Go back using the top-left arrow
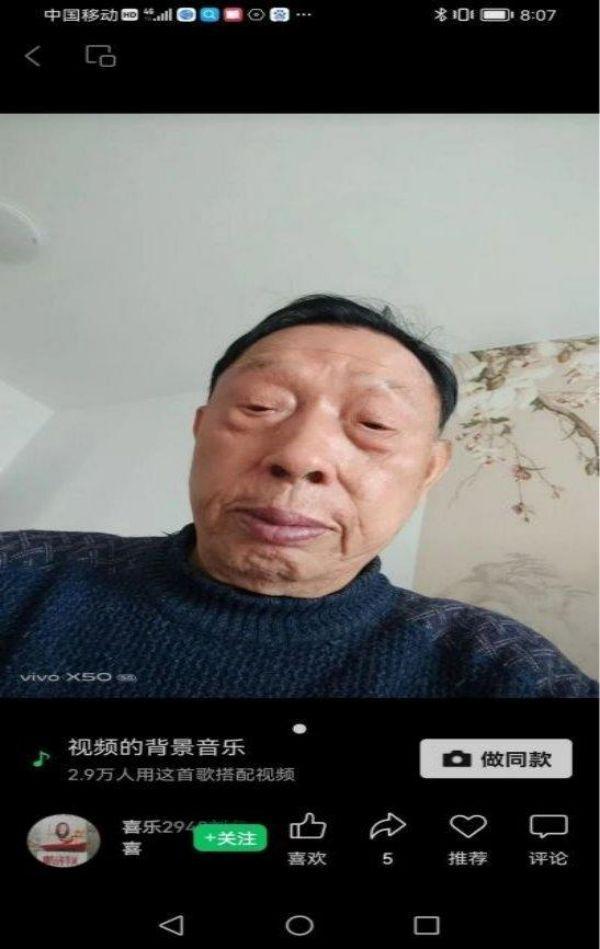Screen dimensions: 600x949 point(32,57)
